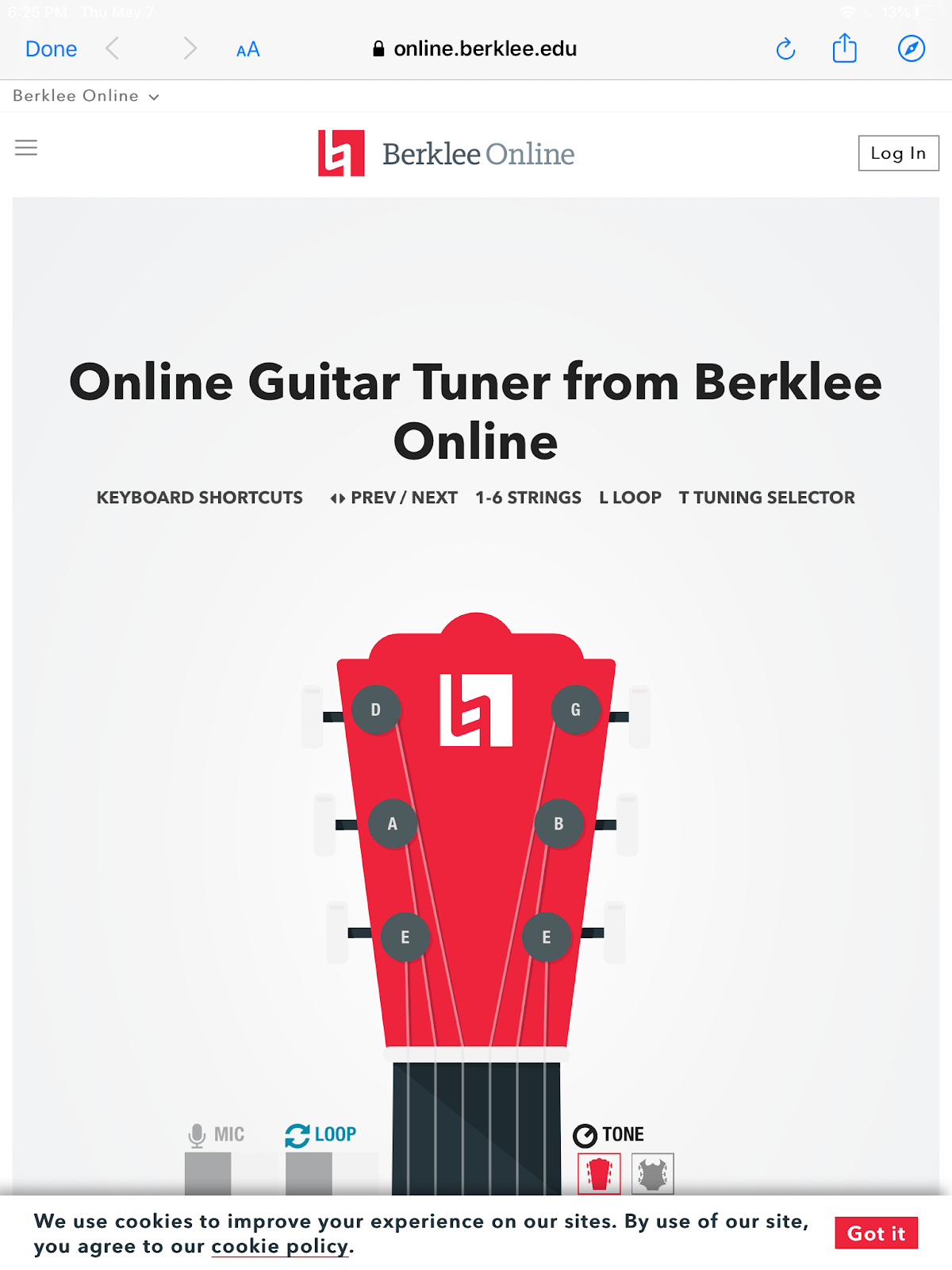Image resolution: width=952 pixels, height=1270 pixels.
Task: Tap Done to close the browser view
Action: [51, 49]
